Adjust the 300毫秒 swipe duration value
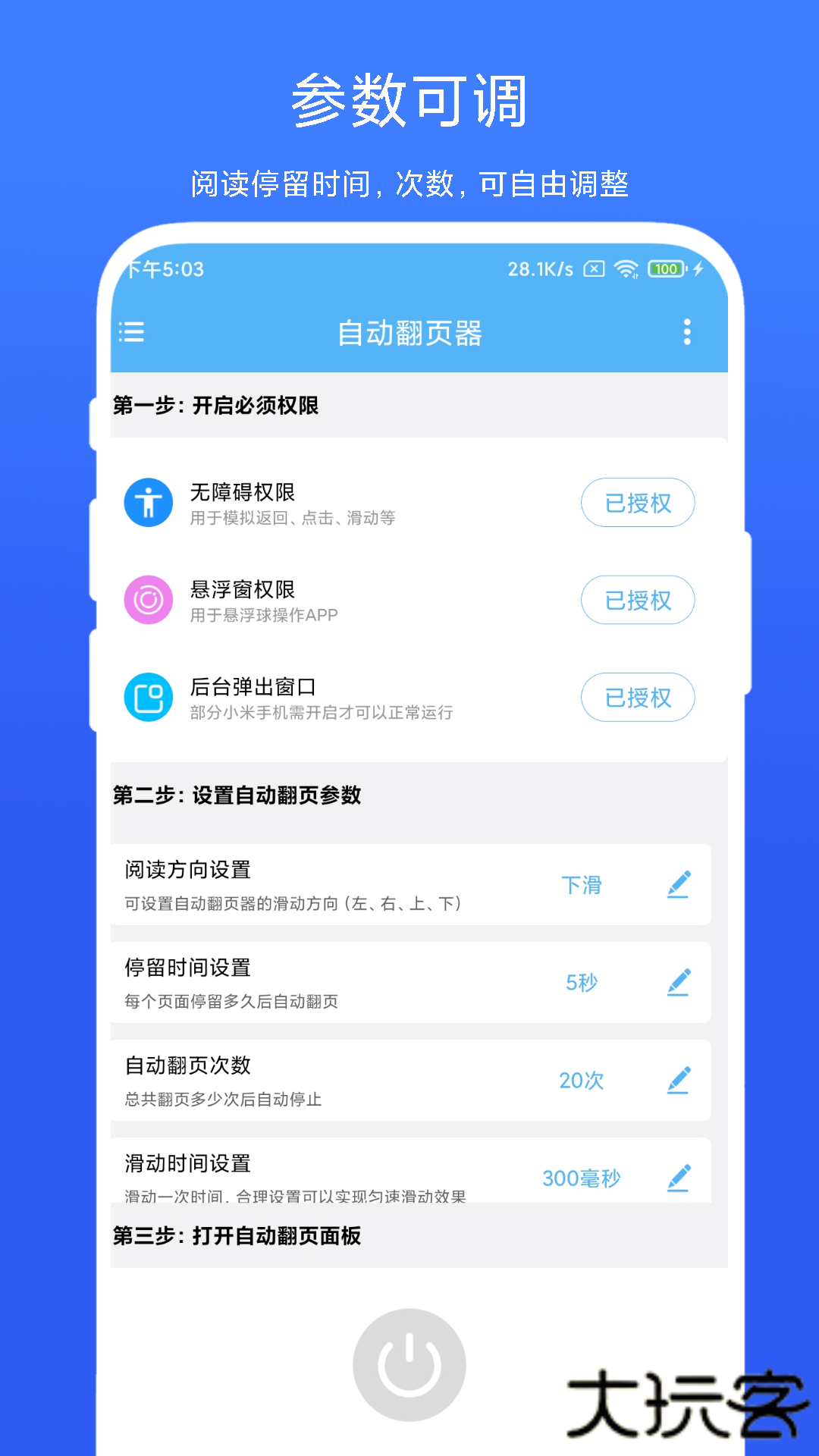Image resolution: width=819 pixels, height=1456 pixels. 582,1178
